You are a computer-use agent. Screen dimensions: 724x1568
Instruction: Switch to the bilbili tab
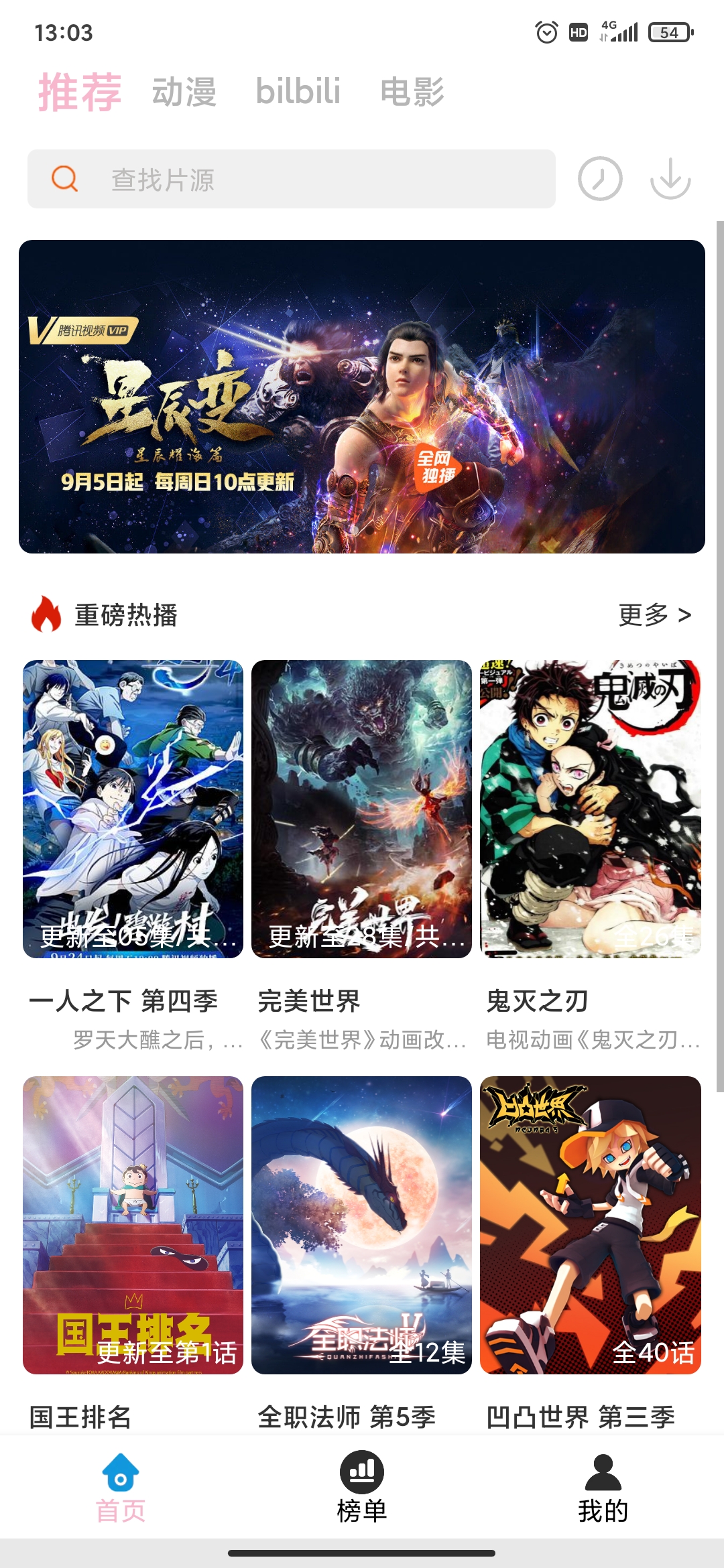click(x=298, y=92)
